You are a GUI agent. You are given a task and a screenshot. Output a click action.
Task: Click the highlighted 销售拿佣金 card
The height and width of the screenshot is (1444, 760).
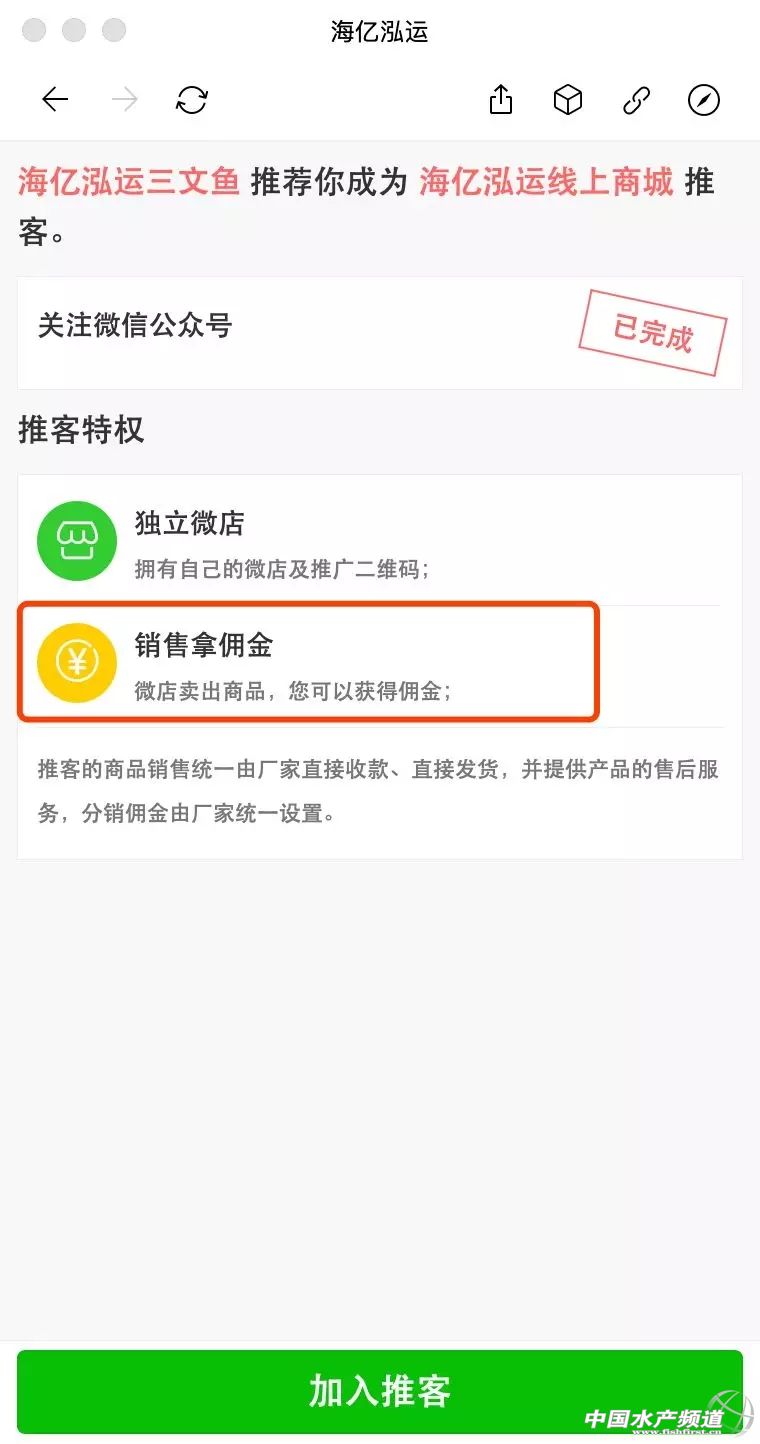coord(307,662)
